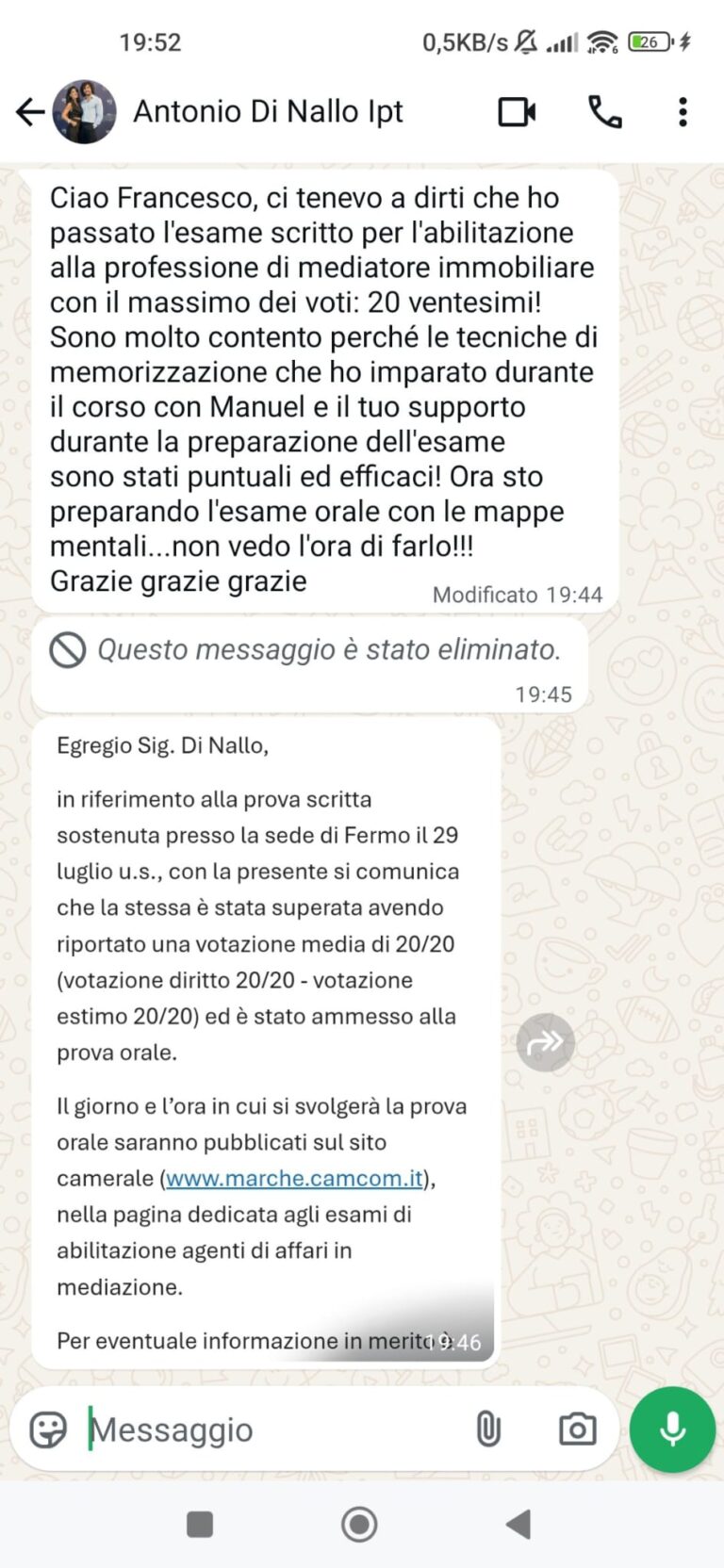The height and width of the screenshot is (1568, 724).
Task: Open the three-dot overflow menu
Action: coord(683,112)
